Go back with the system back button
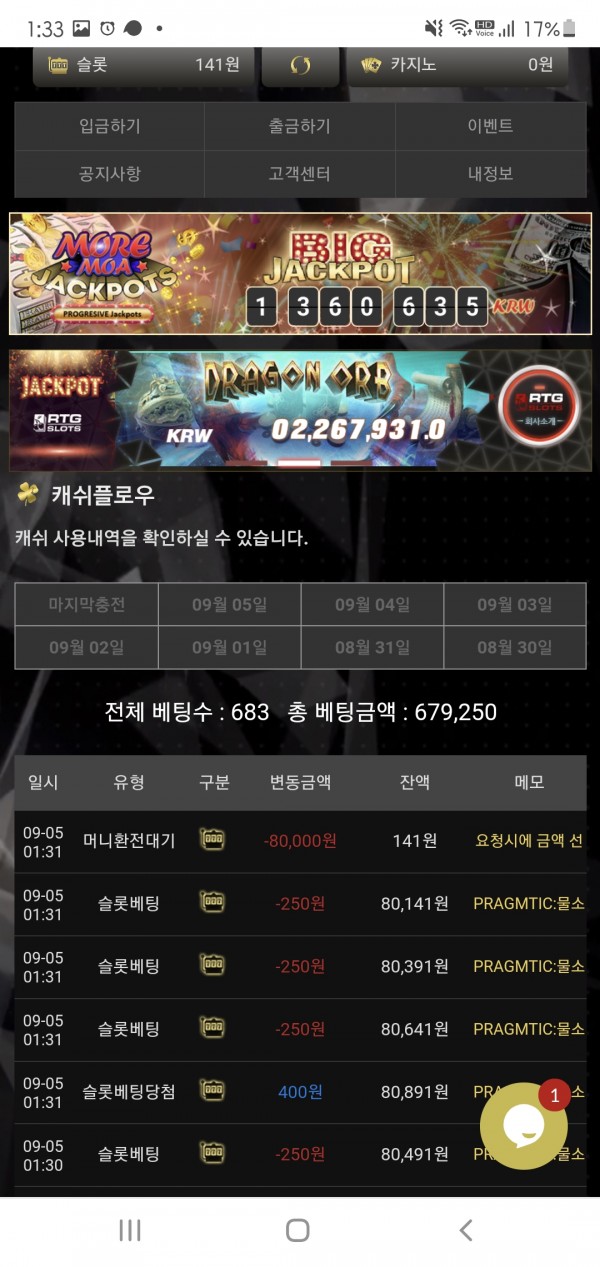Image resolution: width=600 pixels, height=1267 pixels. (465, 1230)
